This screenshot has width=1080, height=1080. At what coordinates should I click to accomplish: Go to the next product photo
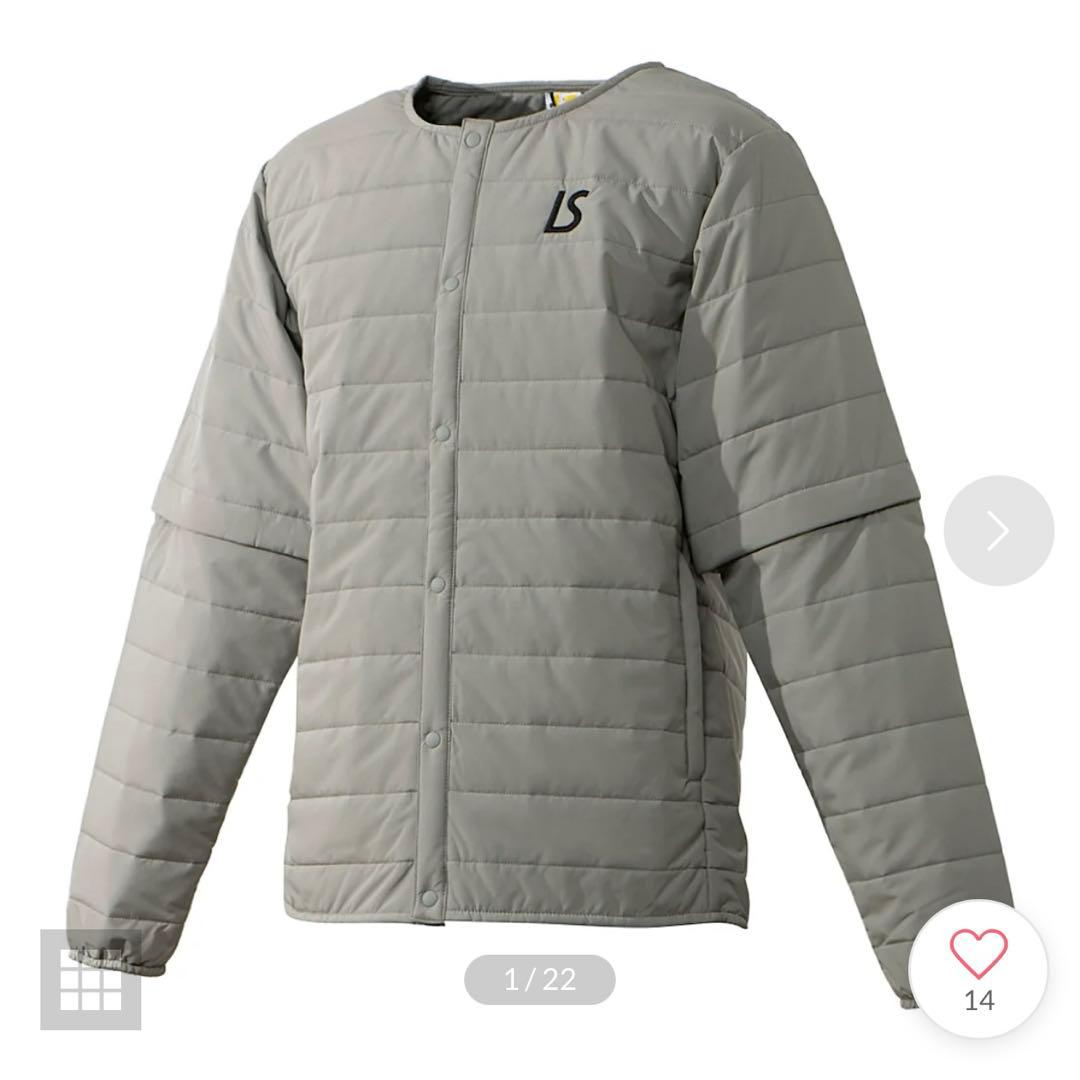pyautogui.click(x=998, y=531)
